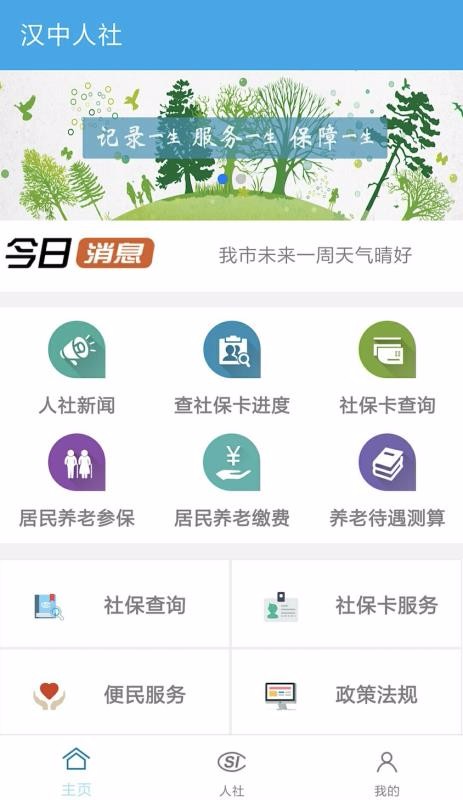Switch to the 人社 tab
The image size is (463, 800).
[x=232, y=770]
